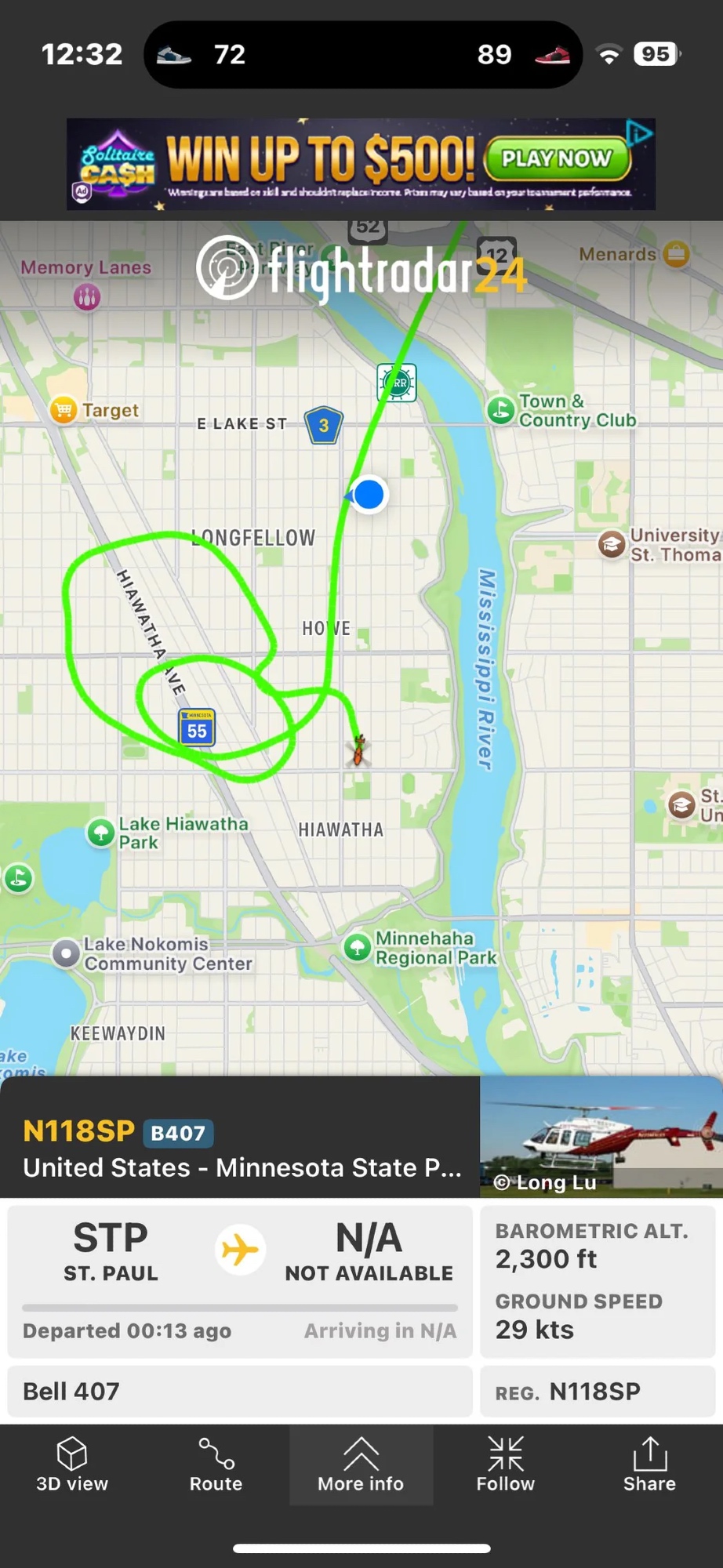Show the flight Route
The image size is (723, 1568).
[216, 1465]
